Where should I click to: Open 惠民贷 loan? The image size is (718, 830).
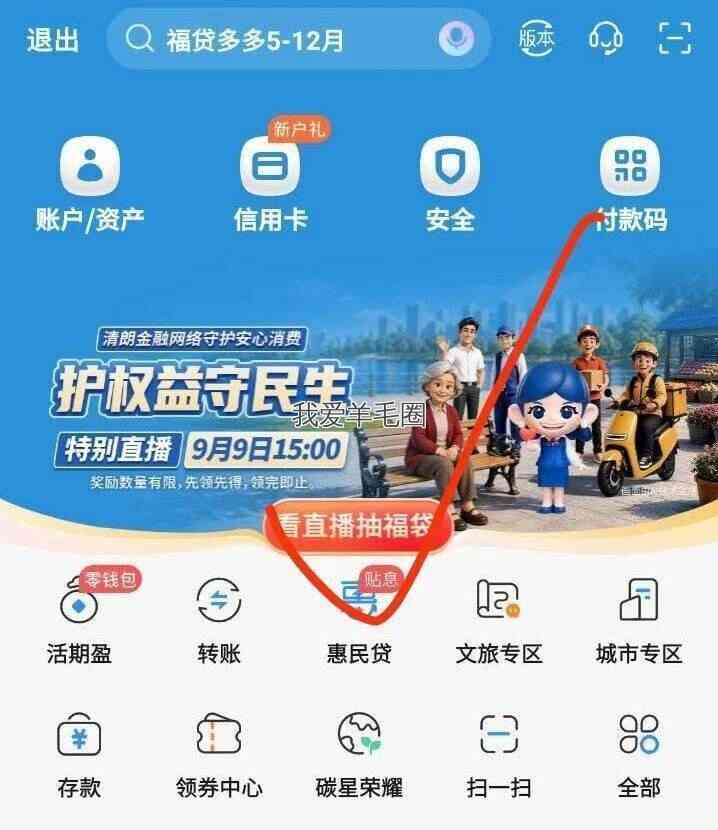point(359,620)
